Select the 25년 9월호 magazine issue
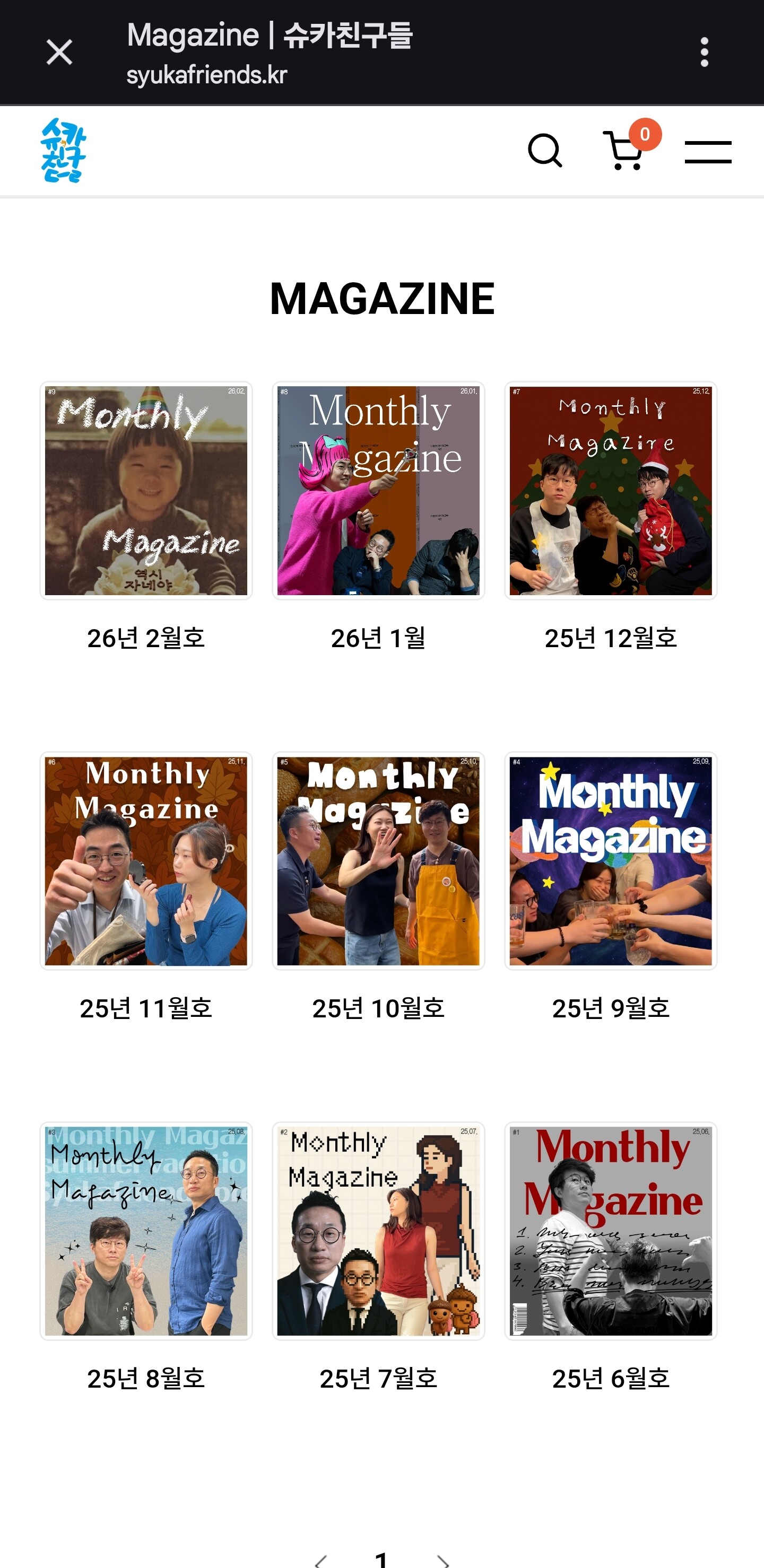Screen dimensions: 764x1568 (611, 861)
